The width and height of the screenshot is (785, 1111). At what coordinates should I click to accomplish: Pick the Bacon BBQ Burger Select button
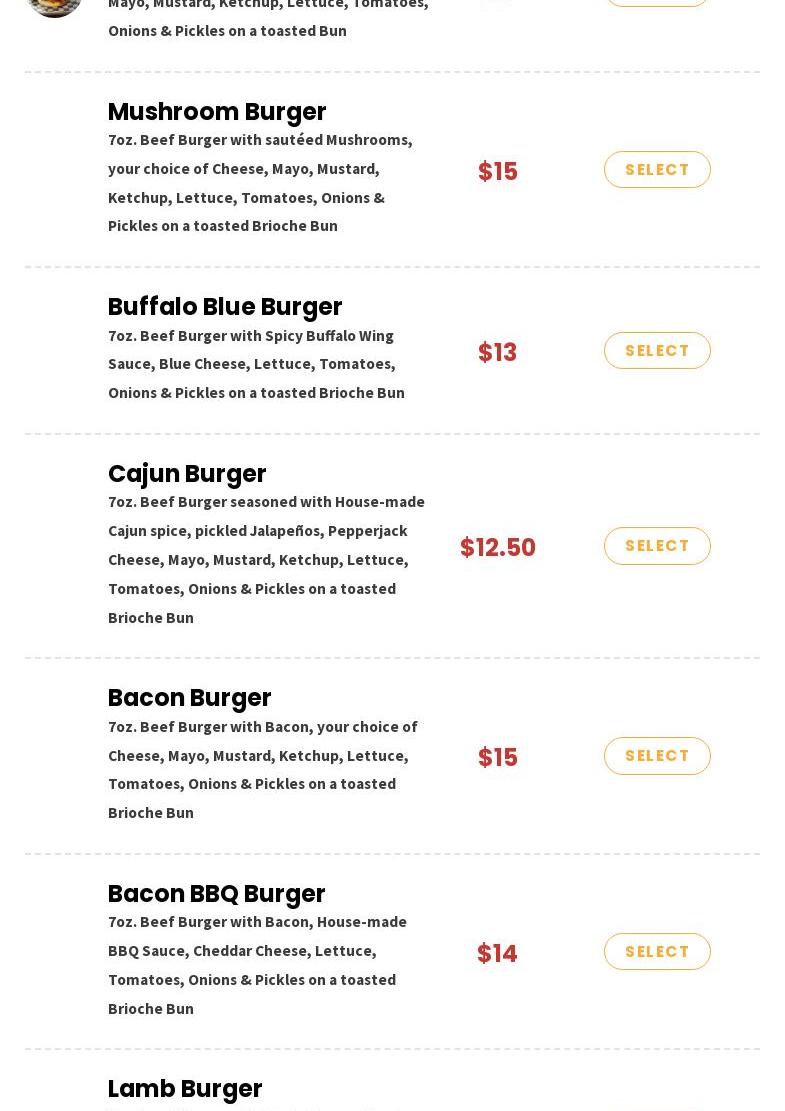click(x=657, y=952)
